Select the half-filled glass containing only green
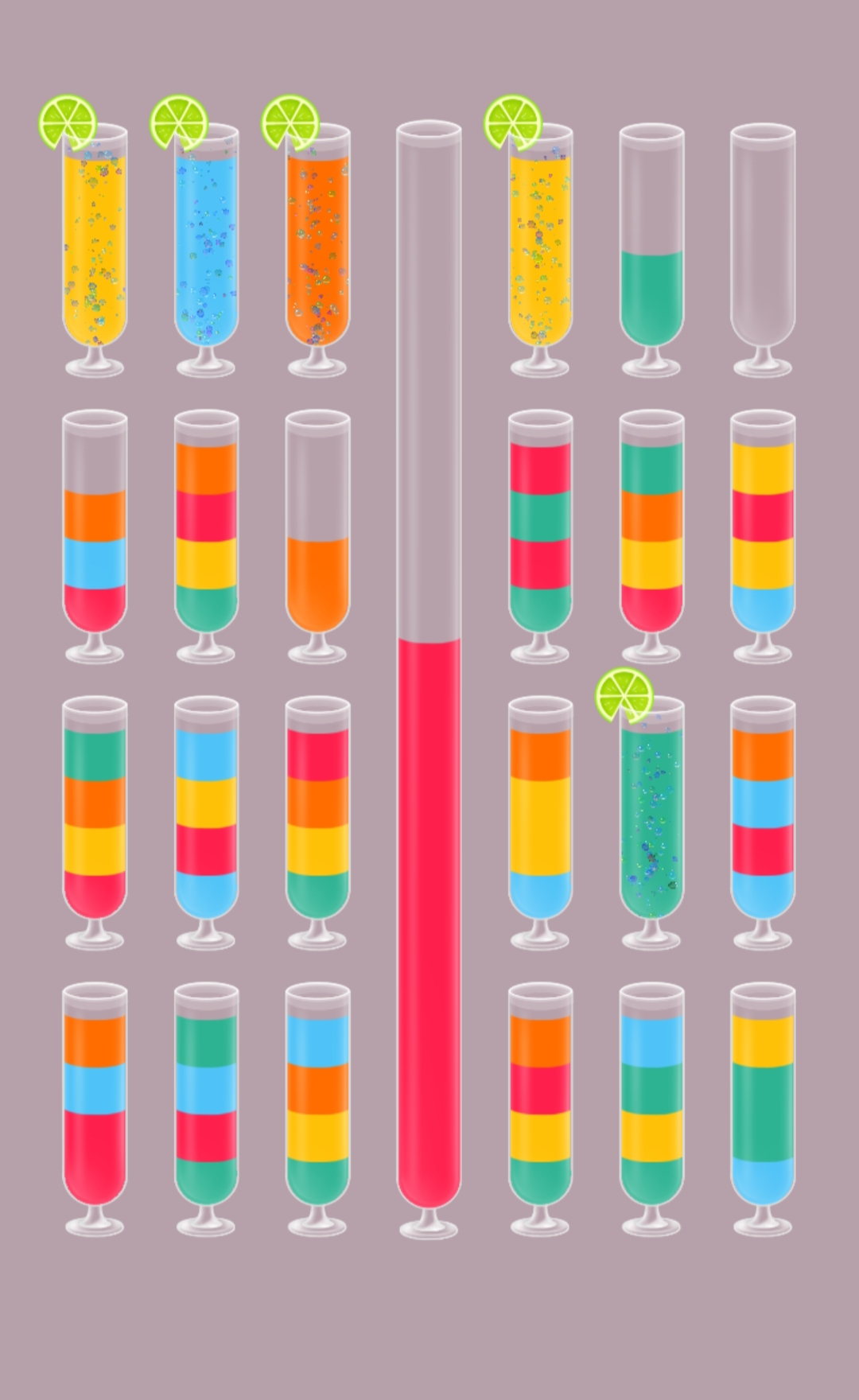 [651, 249]
